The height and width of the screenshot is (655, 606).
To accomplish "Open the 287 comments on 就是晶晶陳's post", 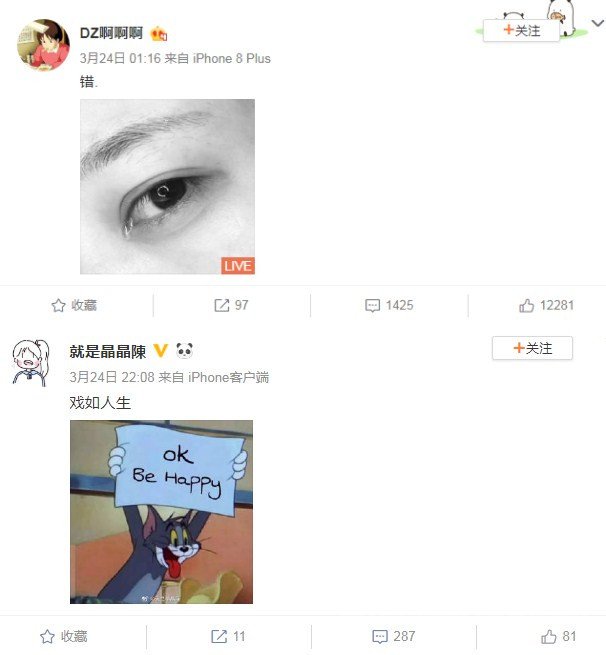I will 394,636.
